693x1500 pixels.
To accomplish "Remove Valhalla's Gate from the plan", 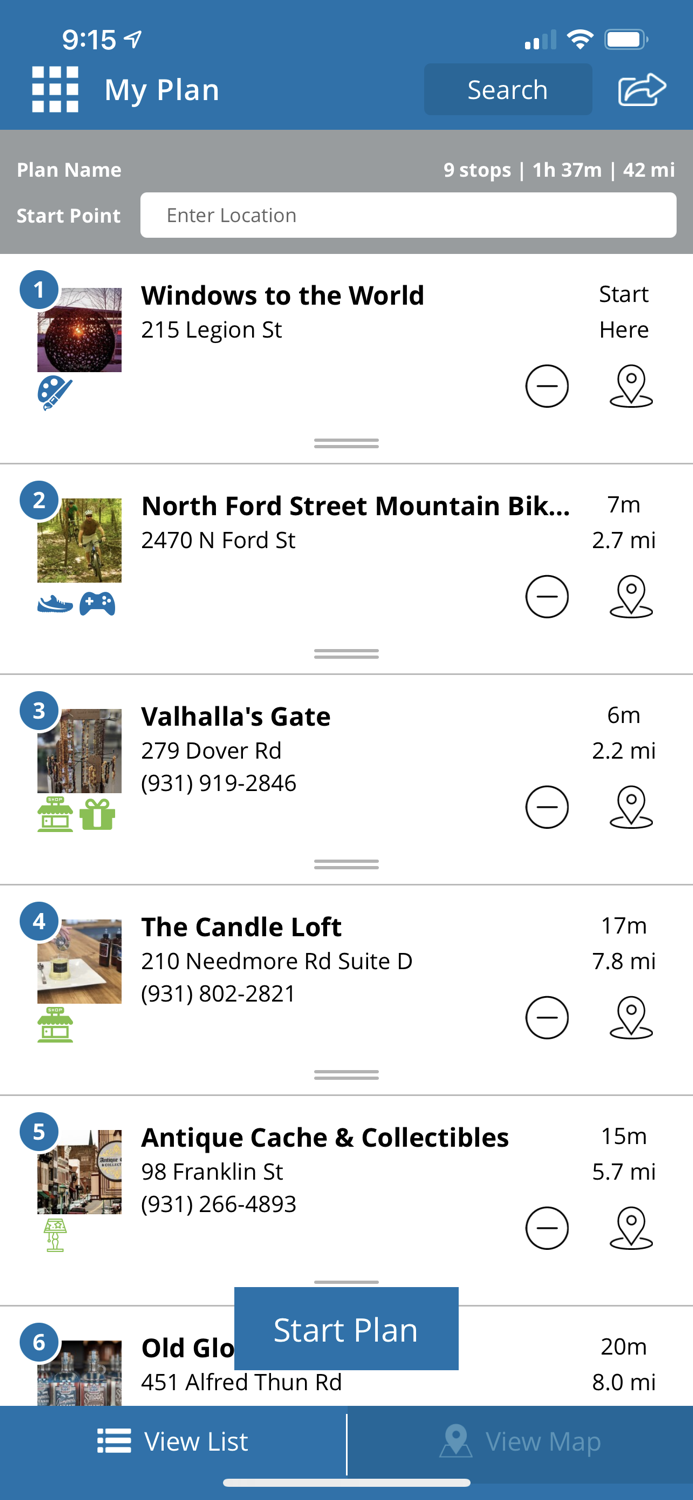I will (x=547, y=807).
